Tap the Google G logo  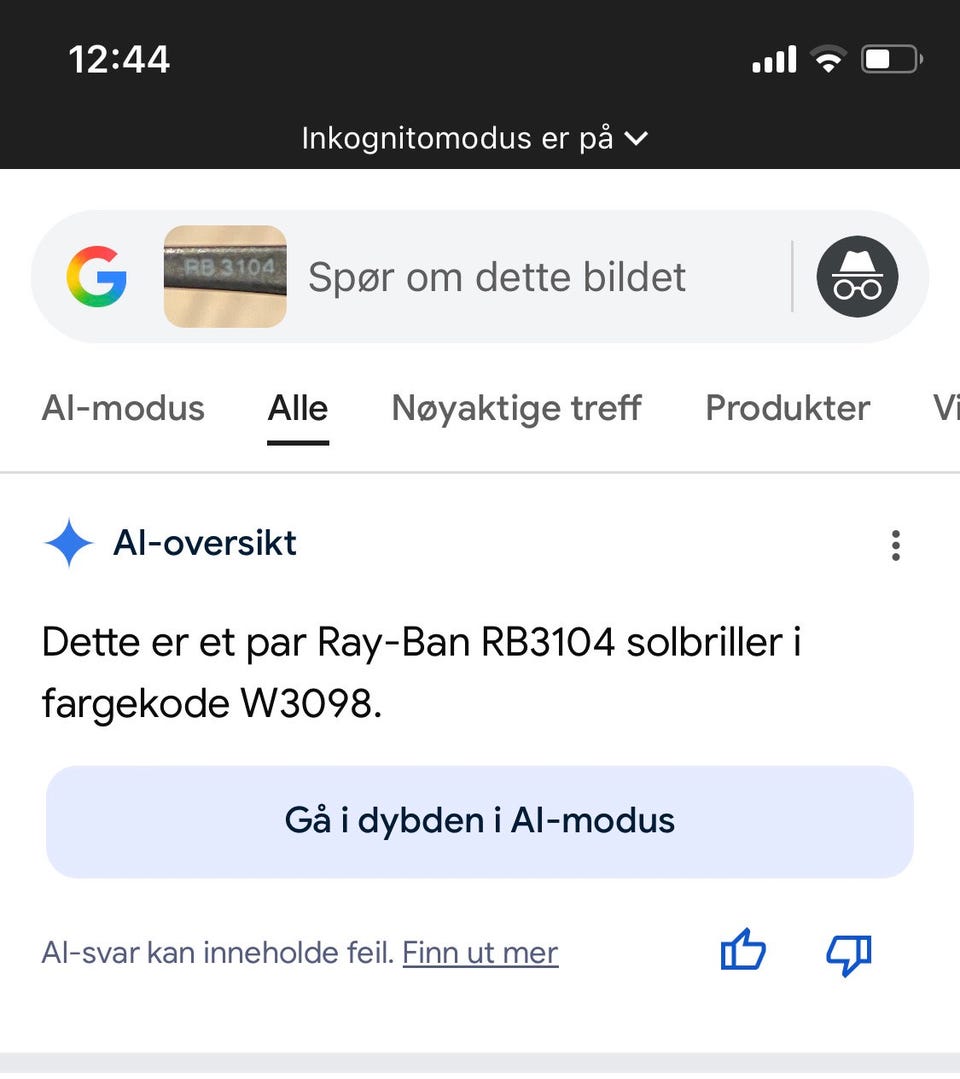pos(96,277)
